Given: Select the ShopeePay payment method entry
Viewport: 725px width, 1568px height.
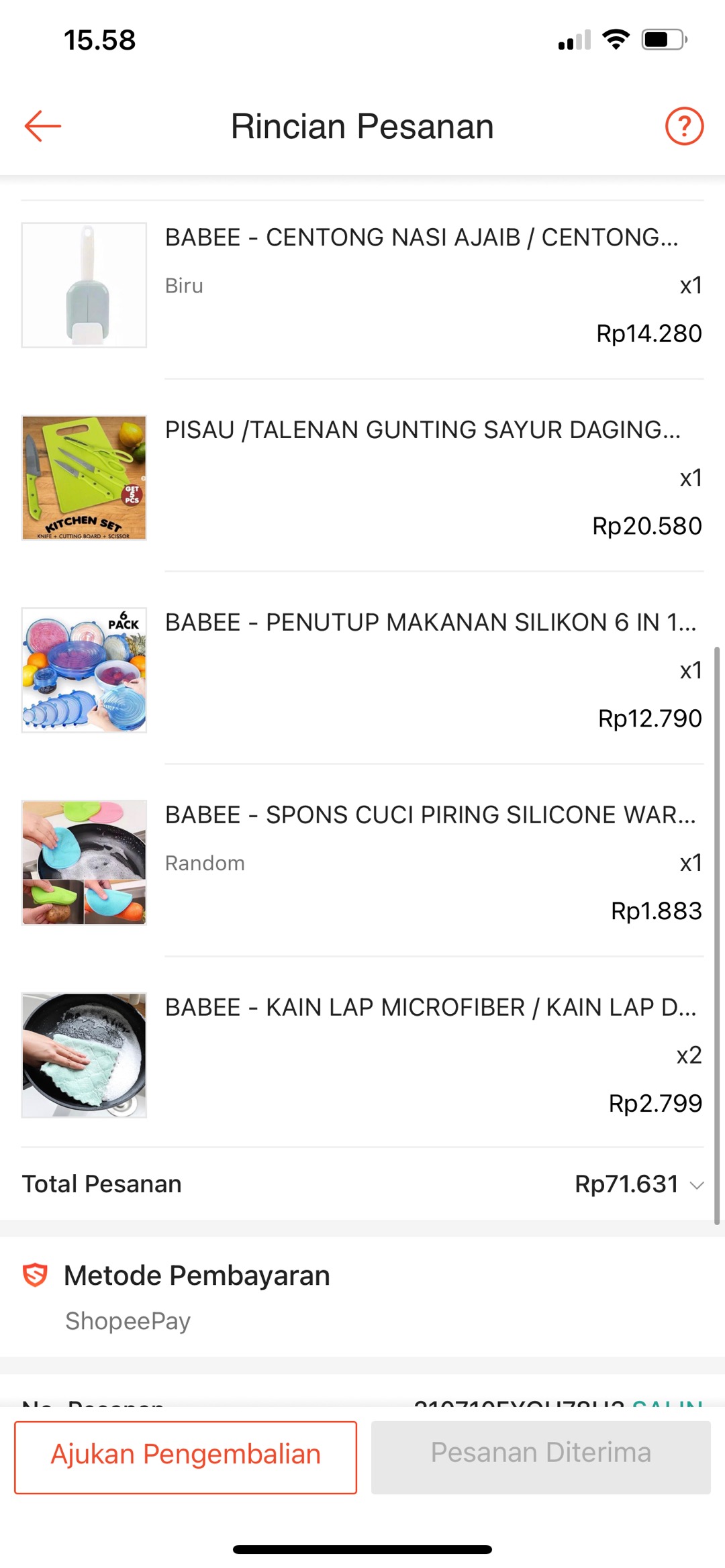Looking at the screenshot, I should coord(128,1320).
